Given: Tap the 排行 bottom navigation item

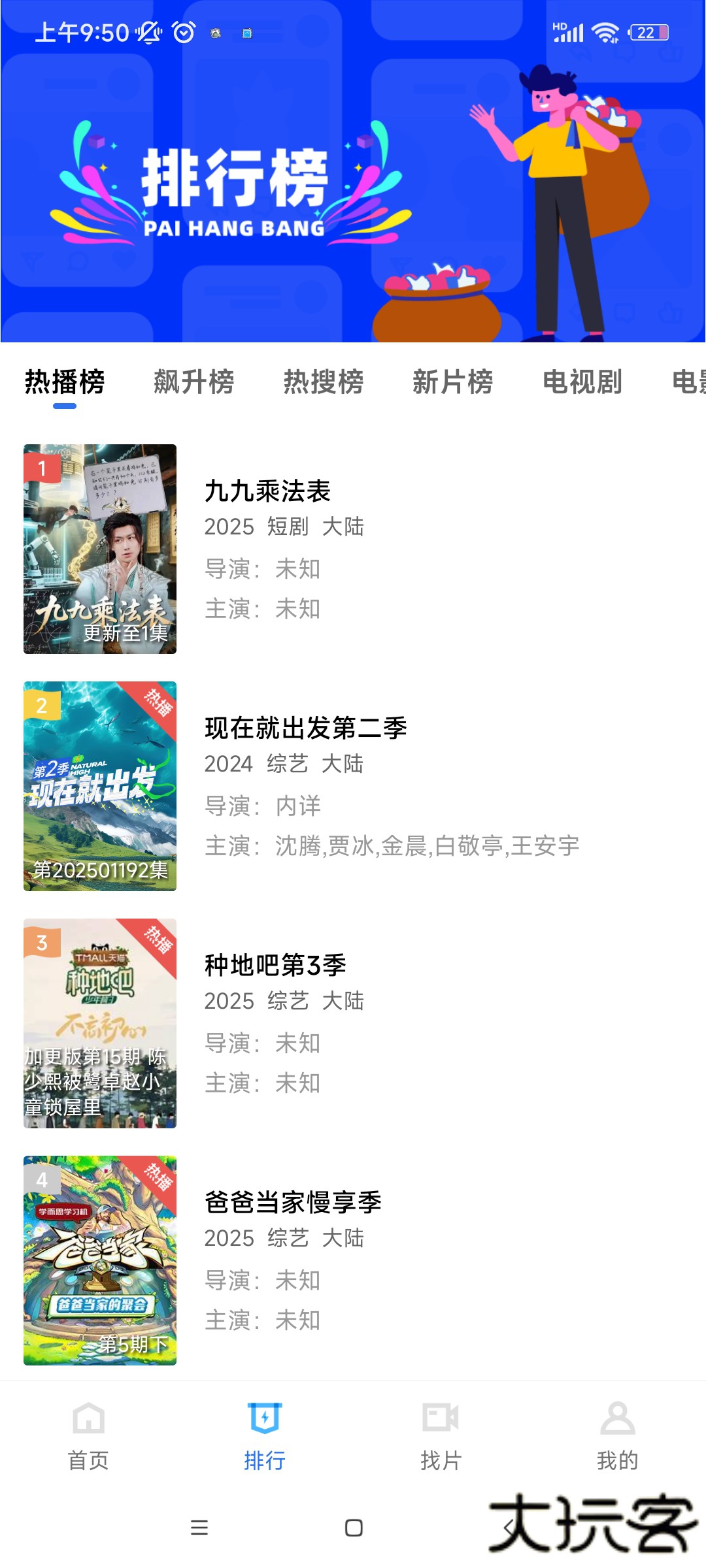Looking at the screenshot, I should [x=265, y=1435].
